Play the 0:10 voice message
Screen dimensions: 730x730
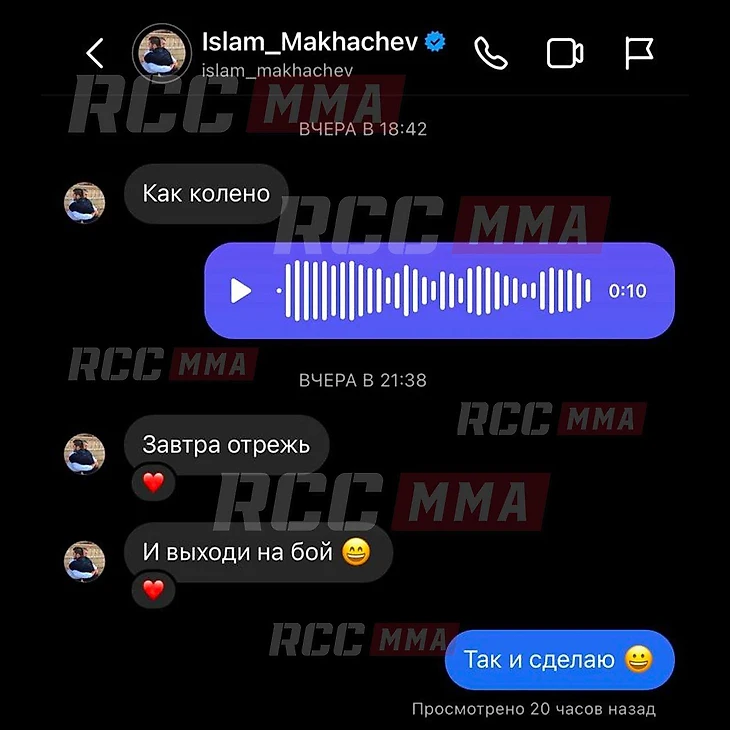tap(241, 291)
